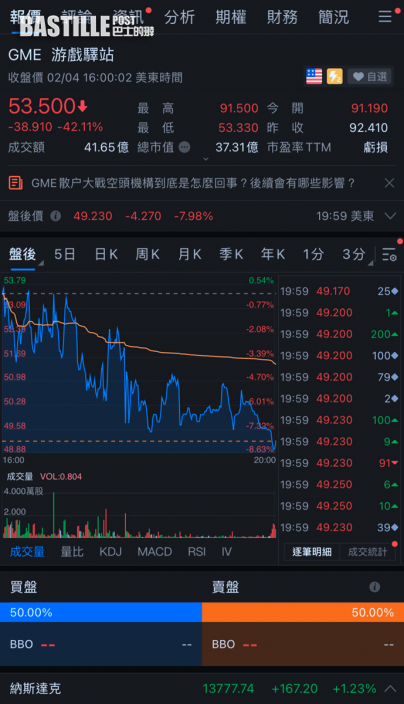Switch to the 財務 tab

coord(282,17)
